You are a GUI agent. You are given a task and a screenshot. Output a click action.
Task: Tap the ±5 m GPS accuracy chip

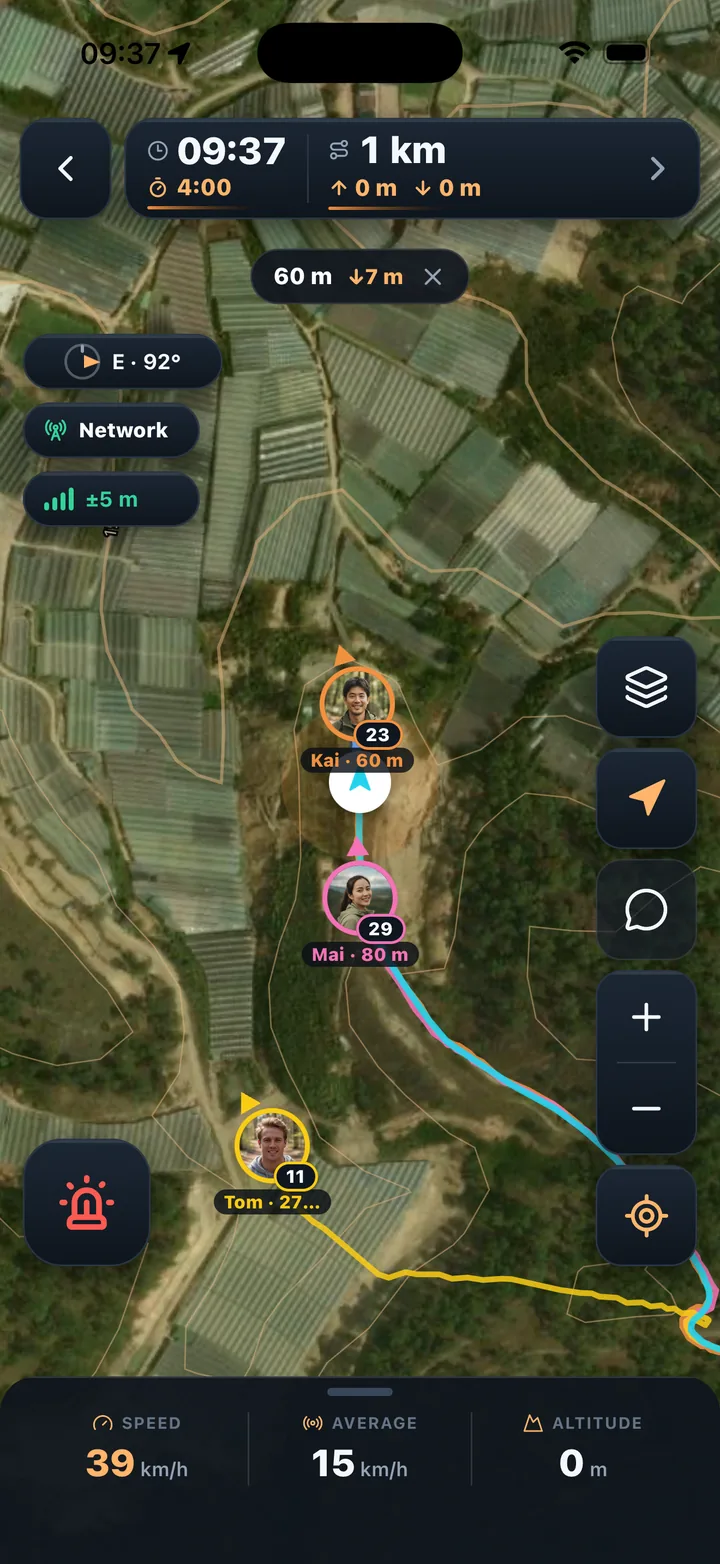112,500
